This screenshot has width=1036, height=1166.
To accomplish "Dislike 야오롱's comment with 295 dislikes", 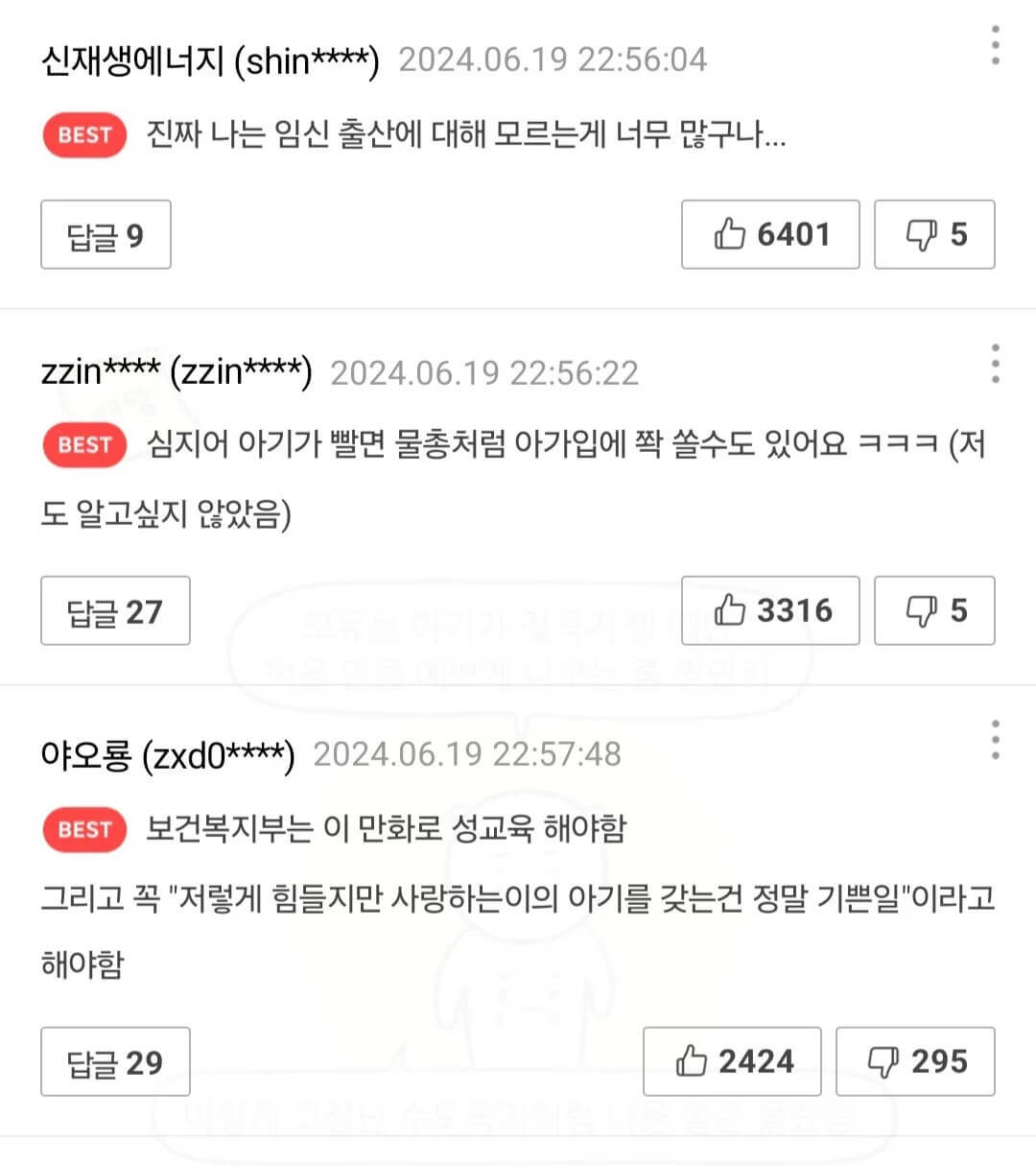I will tap(915, 1061).
